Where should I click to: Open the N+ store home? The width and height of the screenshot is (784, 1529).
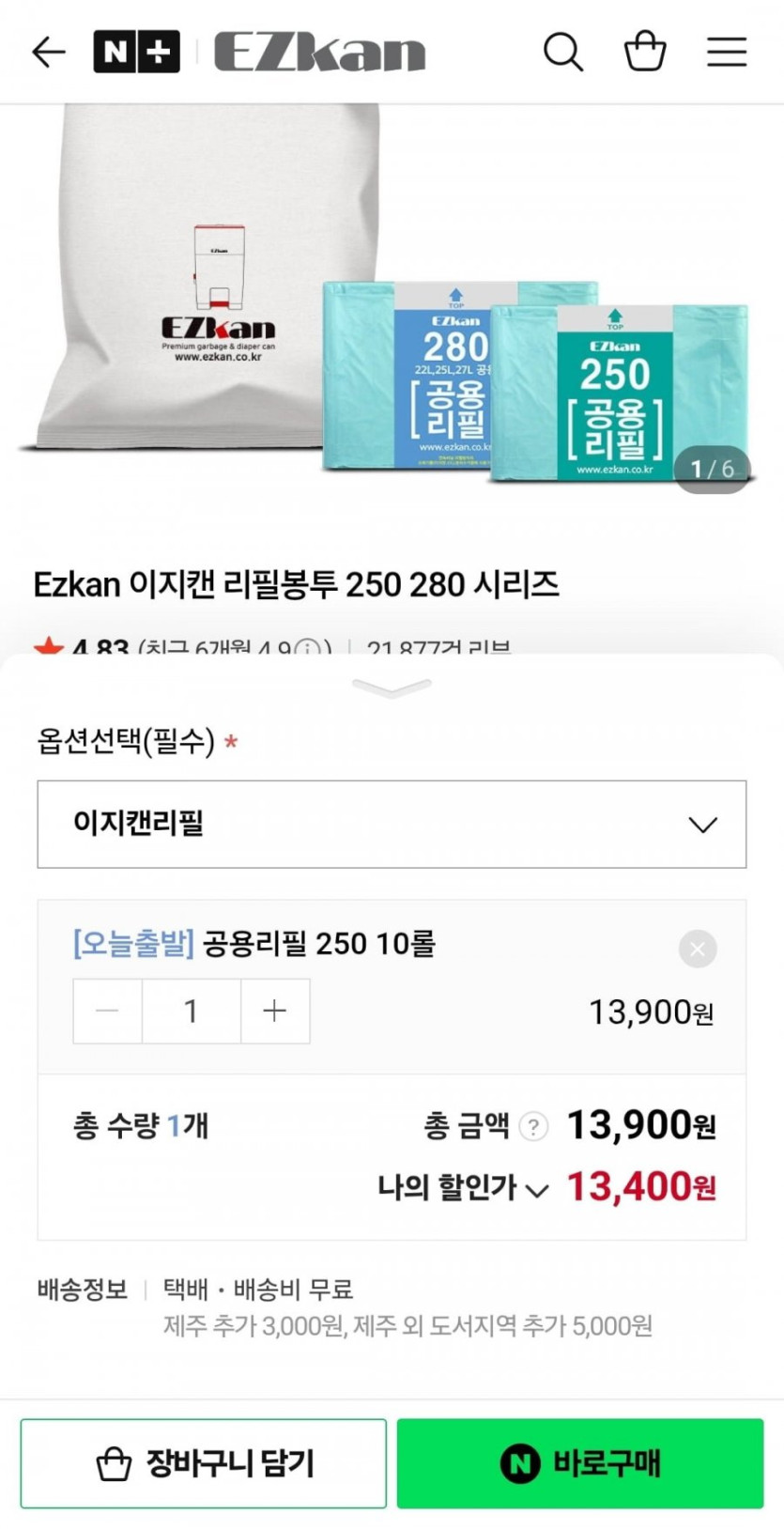pos(136,52)
